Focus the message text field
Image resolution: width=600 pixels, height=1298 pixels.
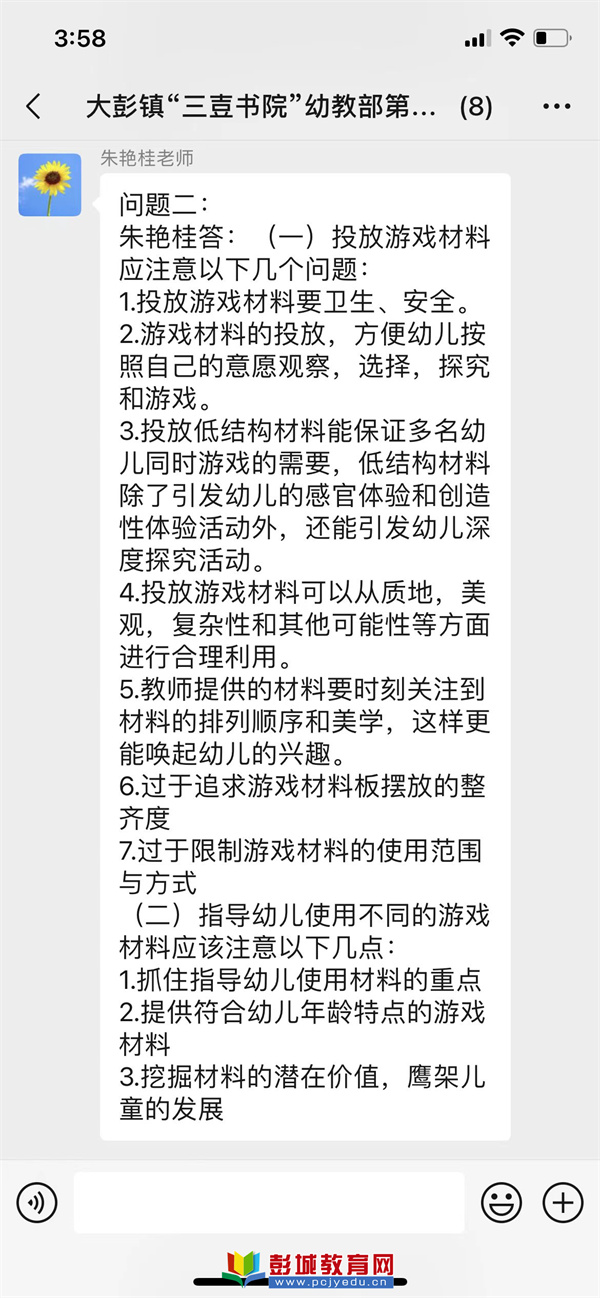pyautogui.click(x=268, y=1202)
